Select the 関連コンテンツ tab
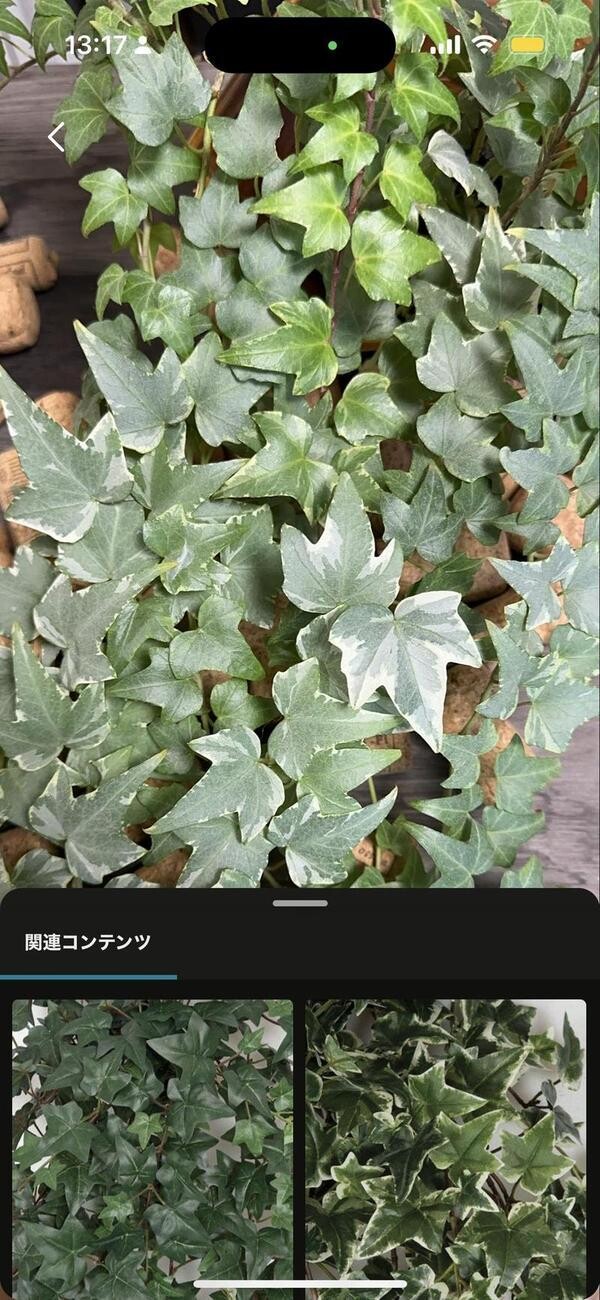Image resolution: width=600 pixels, height=1300 pixels. (x=88, y=942)
